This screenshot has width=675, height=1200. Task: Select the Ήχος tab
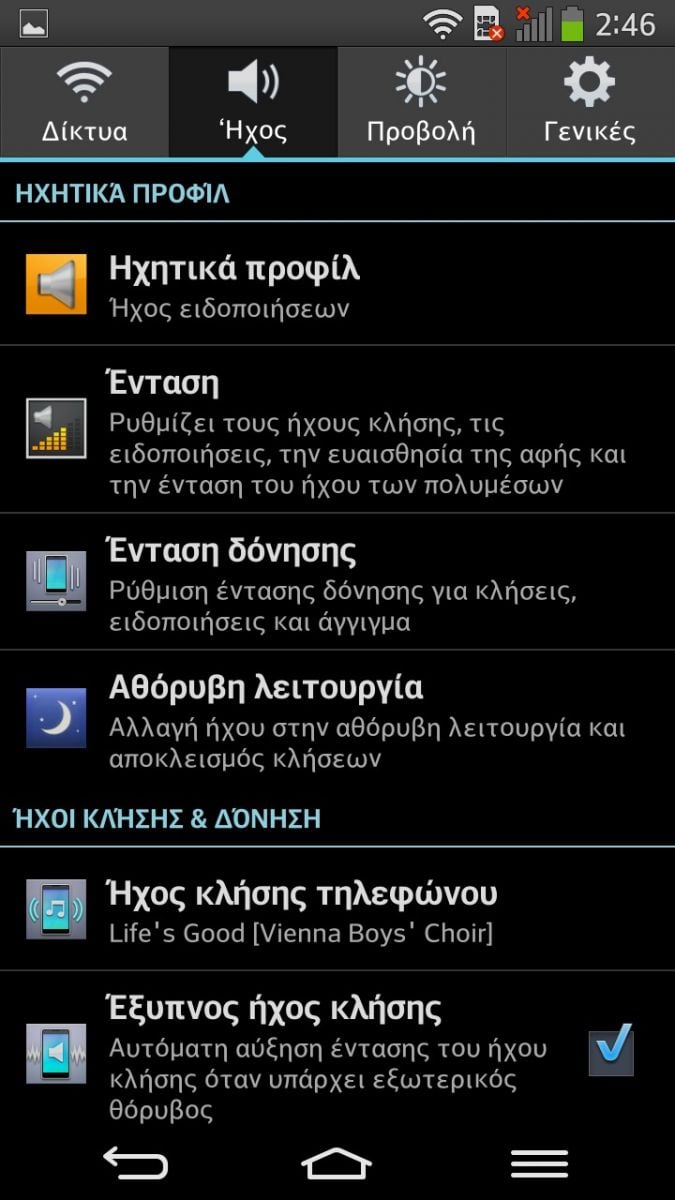pos(253,102)
